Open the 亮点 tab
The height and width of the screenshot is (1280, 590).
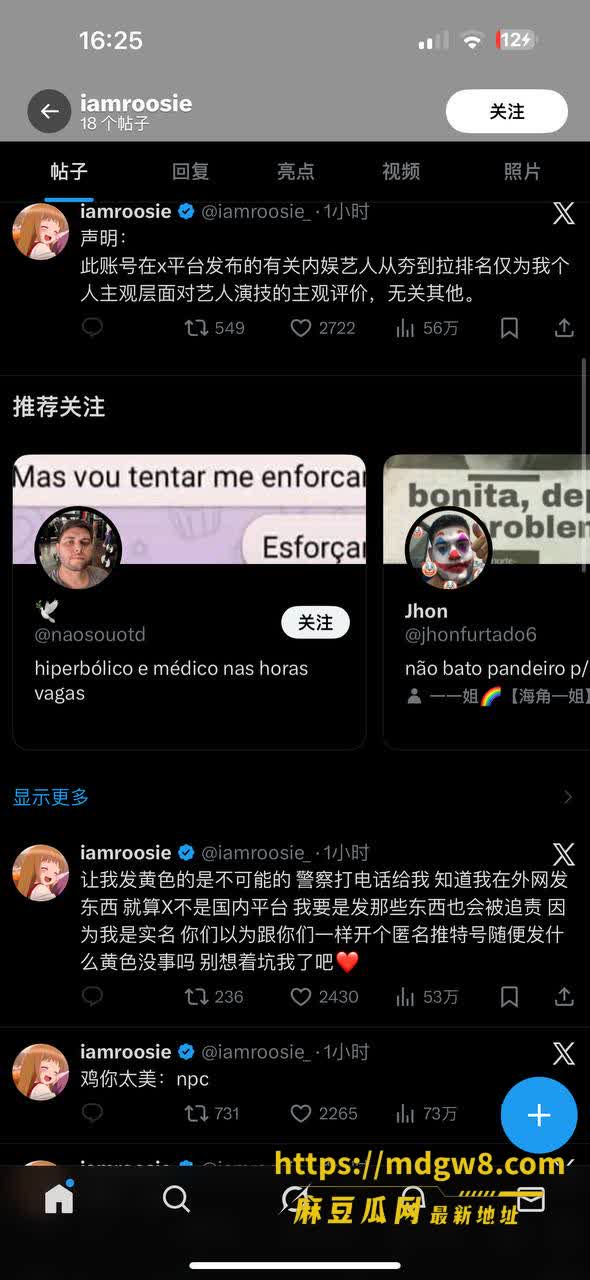tap(295, 171)
